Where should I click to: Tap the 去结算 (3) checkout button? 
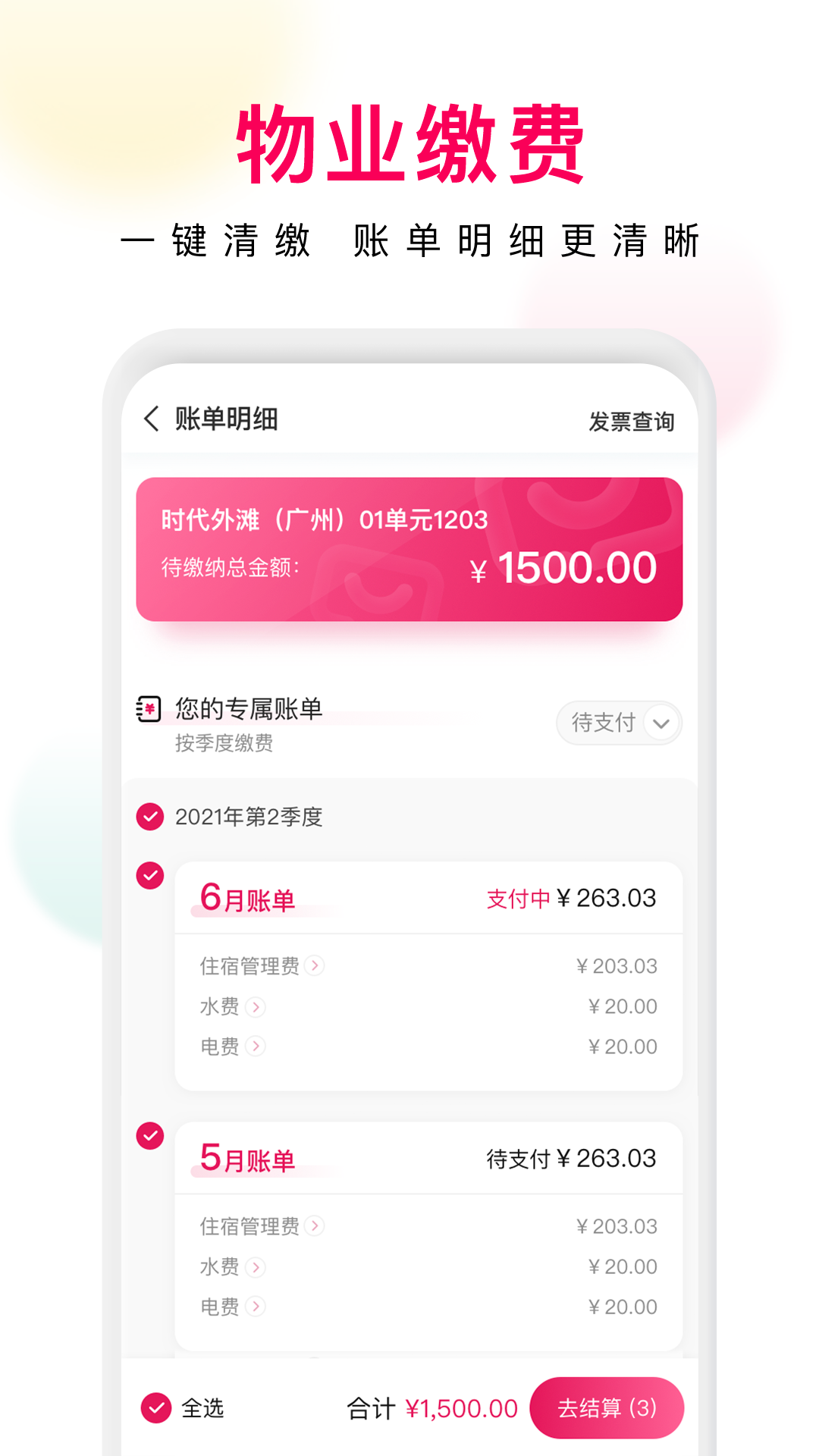607,1407
